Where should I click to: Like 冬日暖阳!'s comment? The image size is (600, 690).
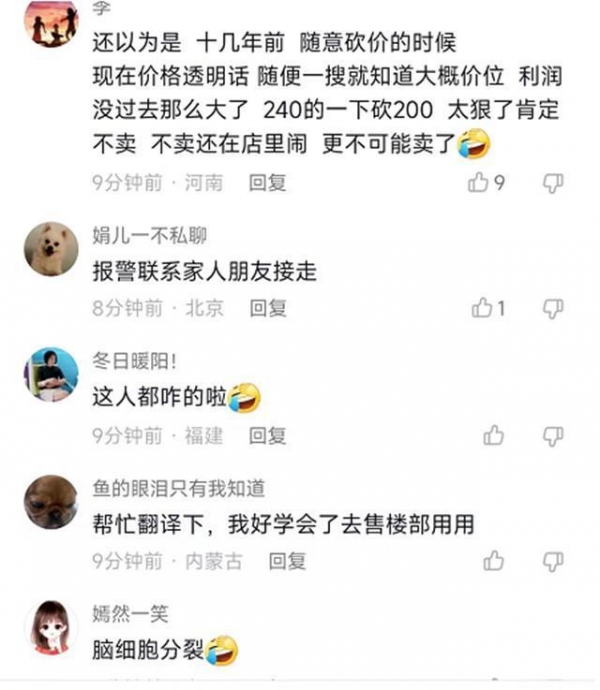[494, 435]
